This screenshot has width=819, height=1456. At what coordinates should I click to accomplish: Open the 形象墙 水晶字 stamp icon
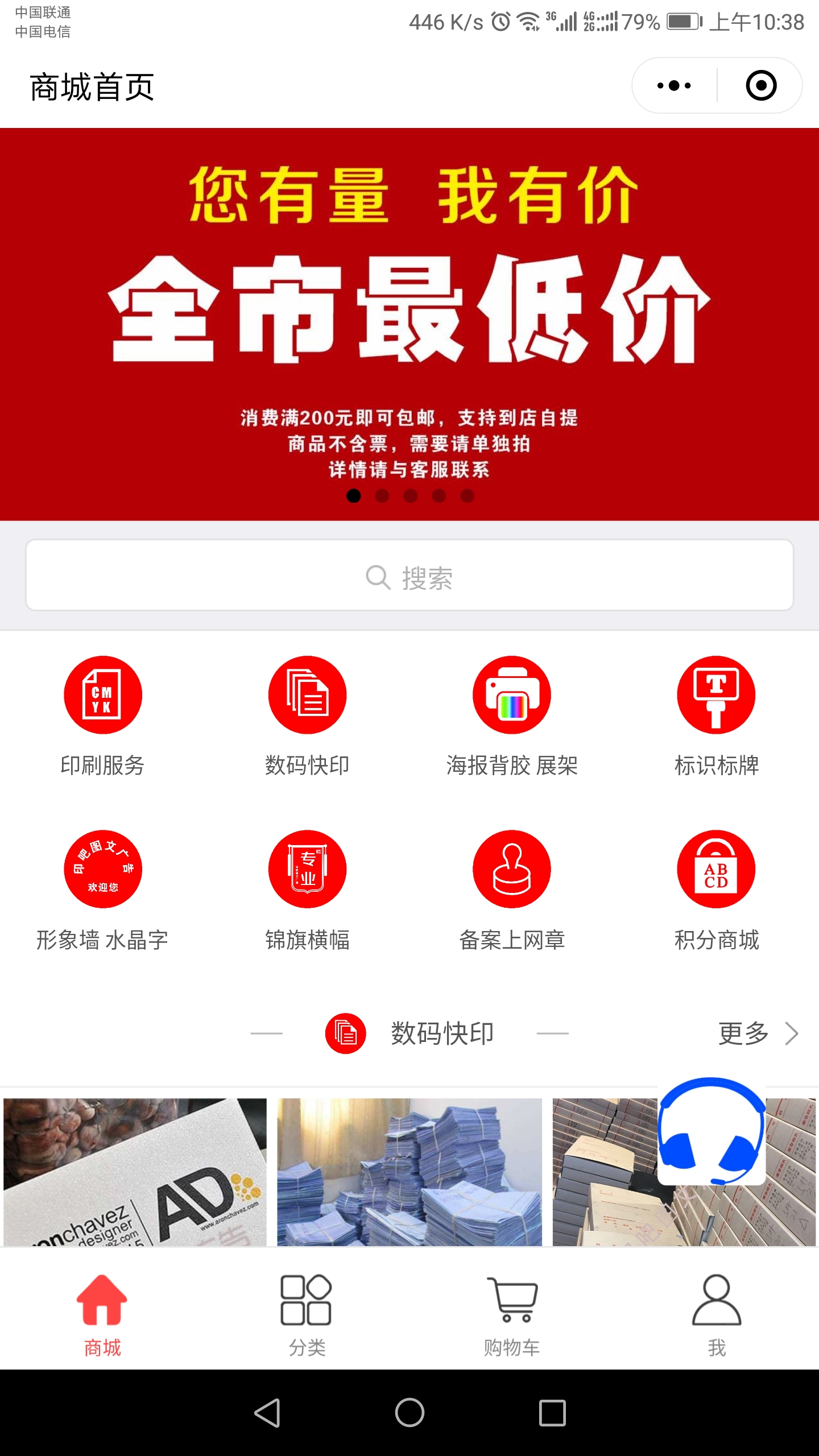coord(102,869)
